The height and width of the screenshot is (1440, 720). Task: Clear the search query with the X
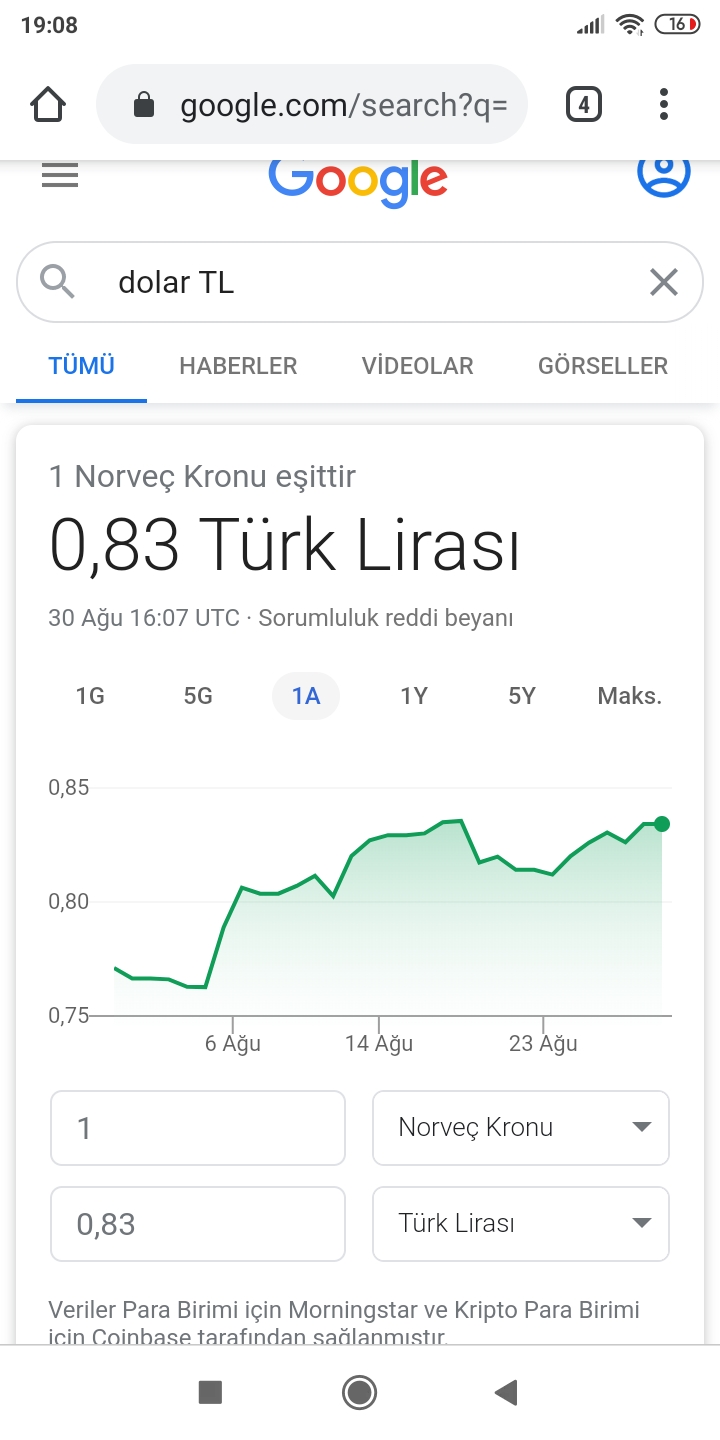(664, 283)
